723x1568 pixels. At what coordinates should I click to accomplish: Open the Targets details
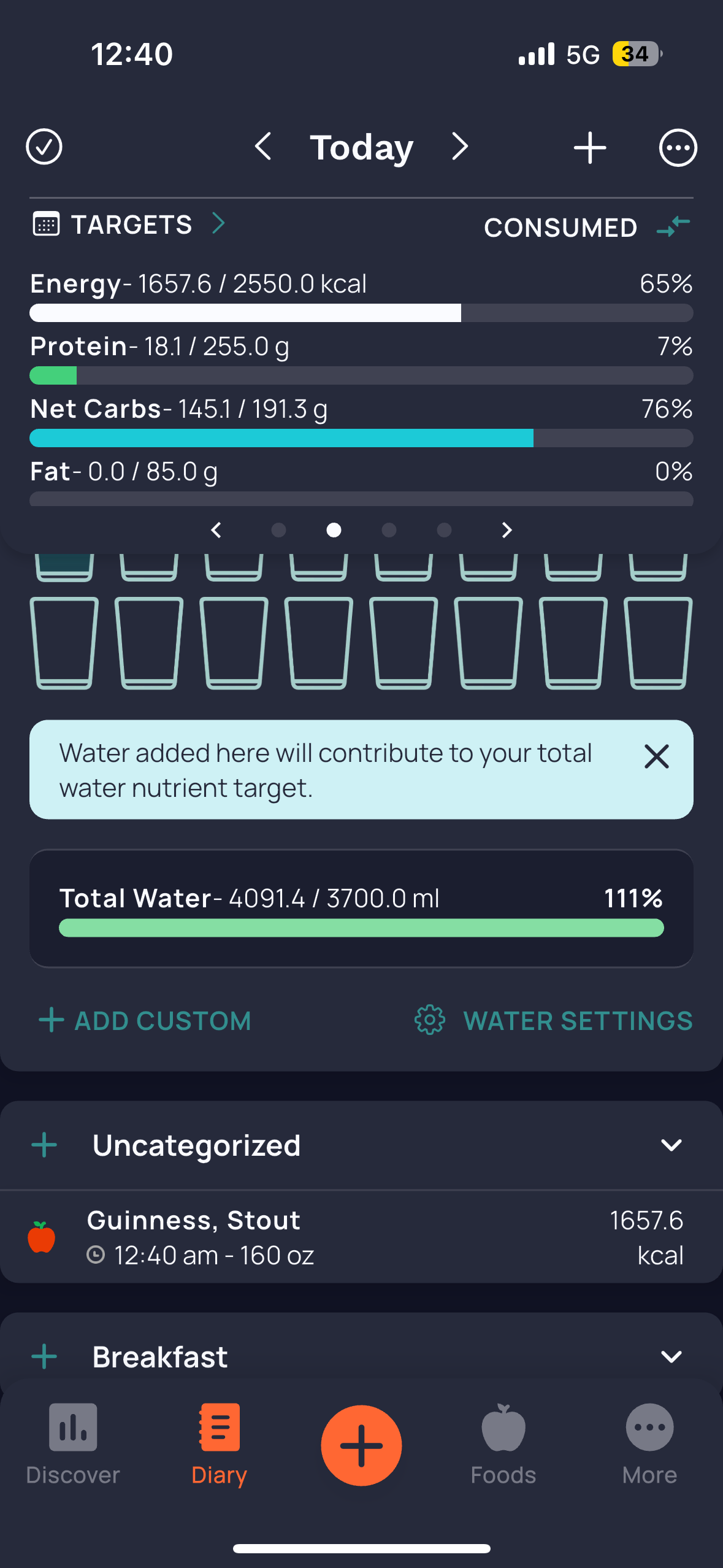pyautogui.click(x=130, y=225)
